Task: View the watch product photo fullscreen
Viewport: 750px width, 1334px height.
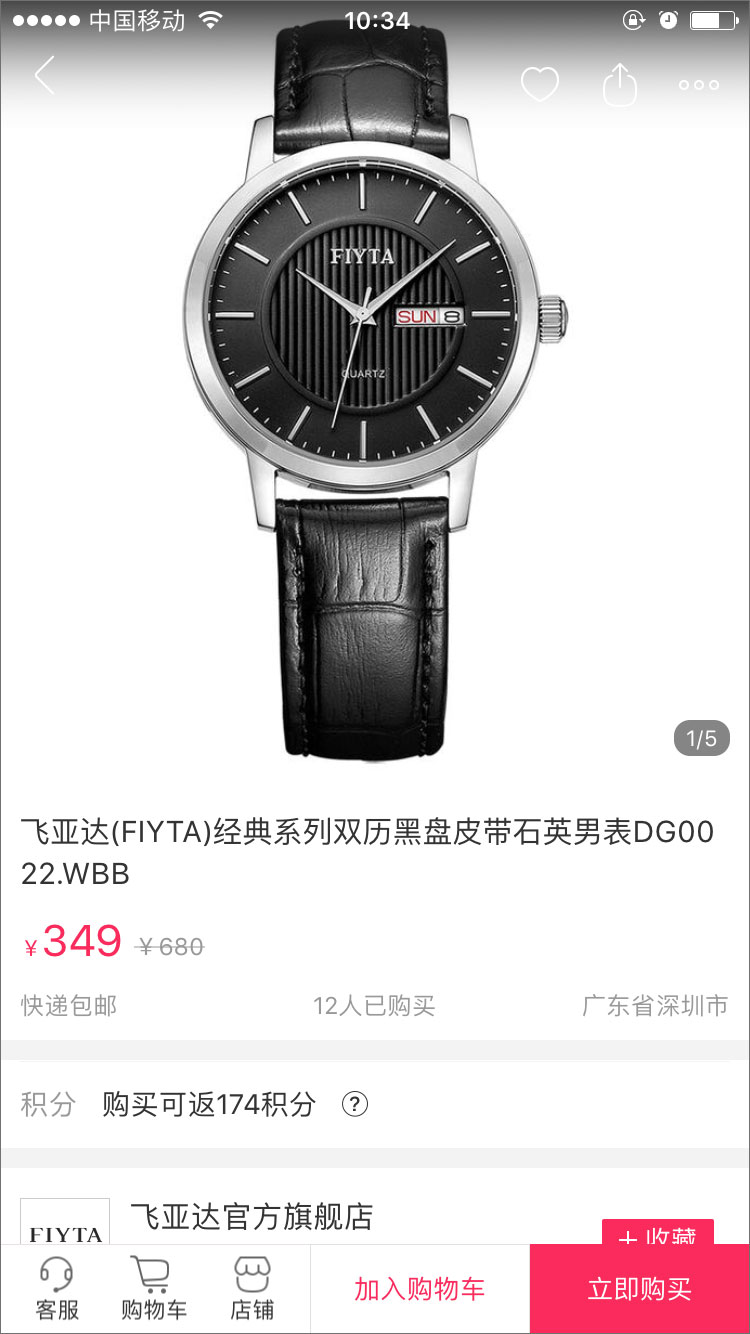Action: (x=375, y=400)
